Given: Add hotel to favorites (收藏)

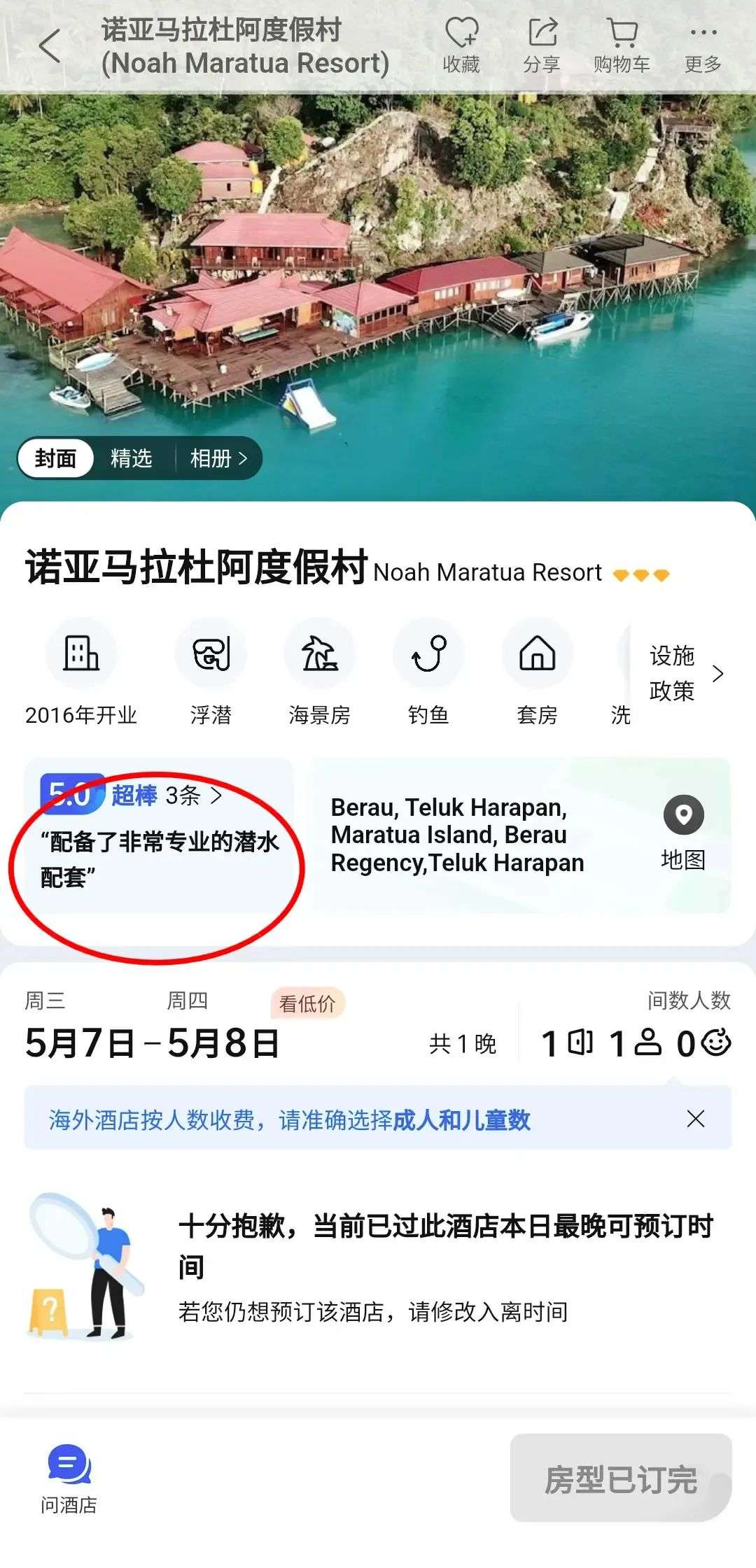Looking at the screenshot, I should click(x=461, y=46).
